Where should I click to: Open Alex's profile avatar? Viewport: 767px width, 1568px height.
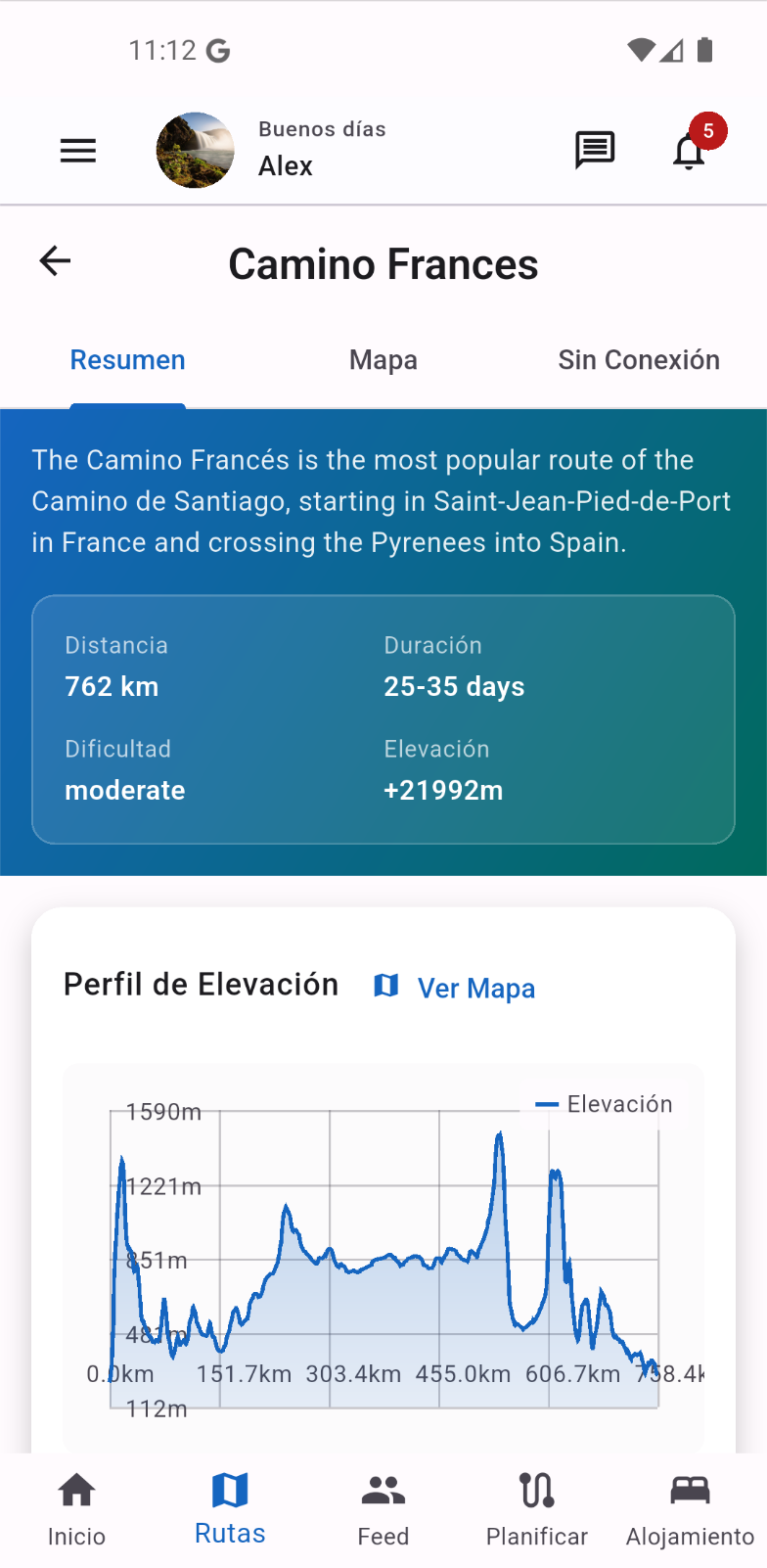point(196,151)
